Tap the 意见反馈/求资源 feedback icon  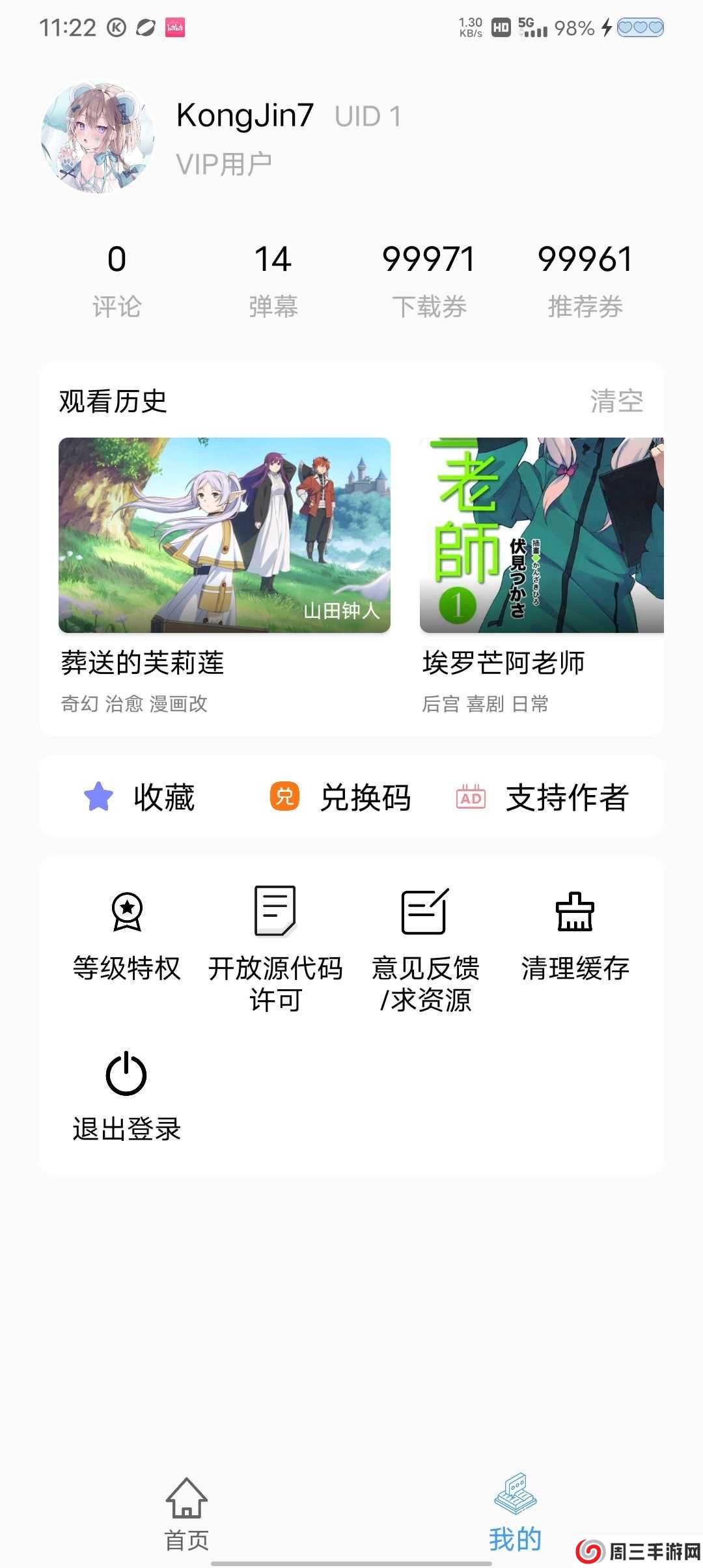click(424, 912)
